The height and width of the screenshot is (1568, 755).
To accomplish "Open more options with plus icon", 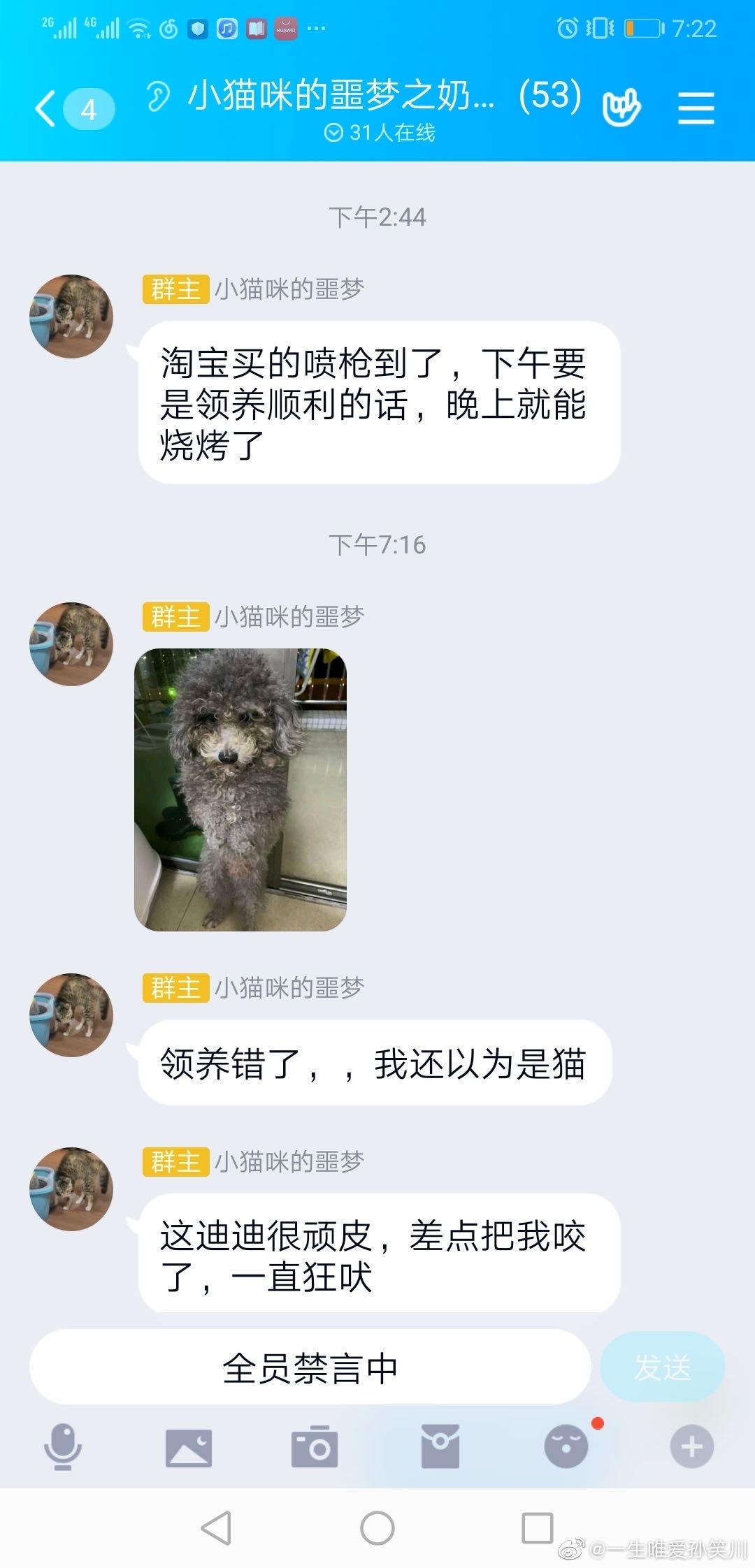I will coord(692,1446).
